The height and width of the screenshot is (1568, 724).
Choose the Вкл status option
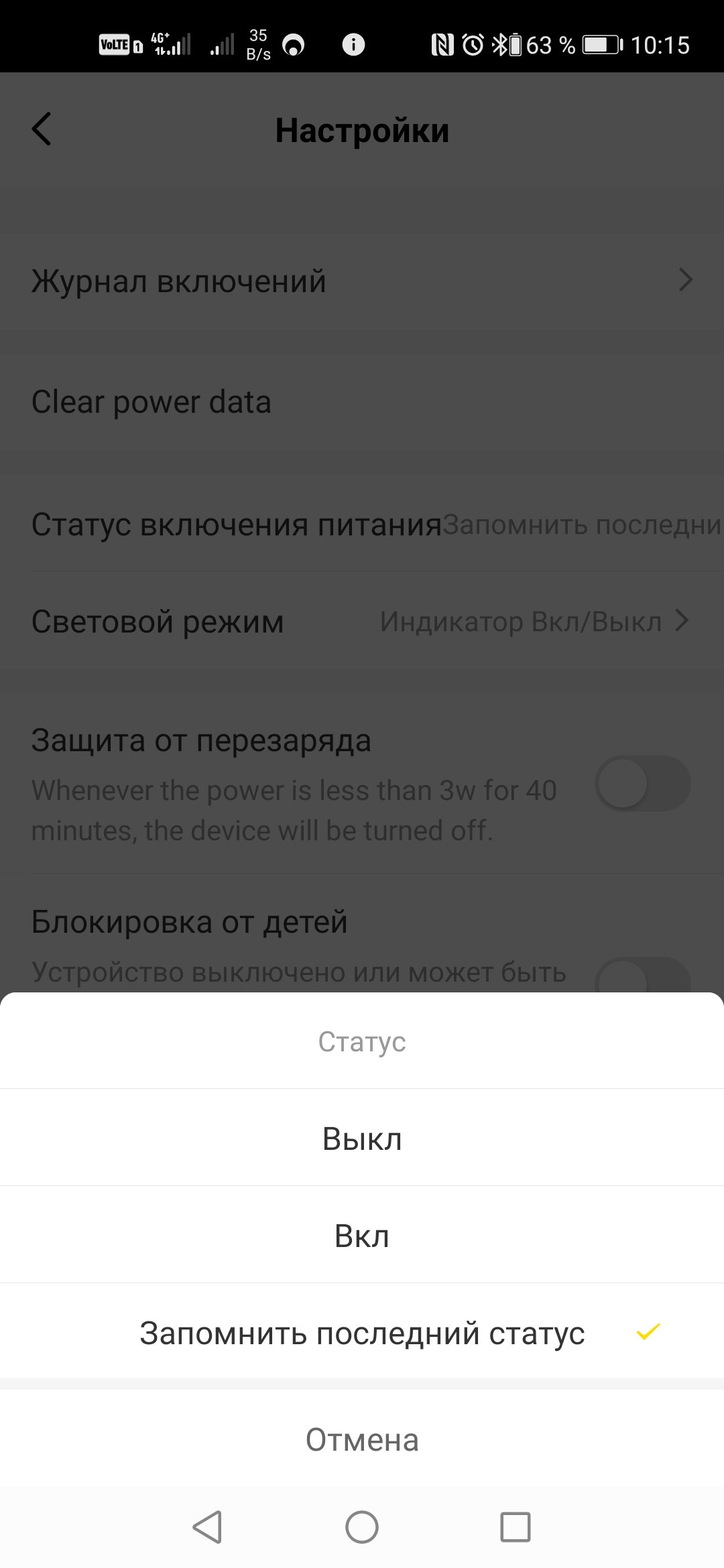(362, 1236)
